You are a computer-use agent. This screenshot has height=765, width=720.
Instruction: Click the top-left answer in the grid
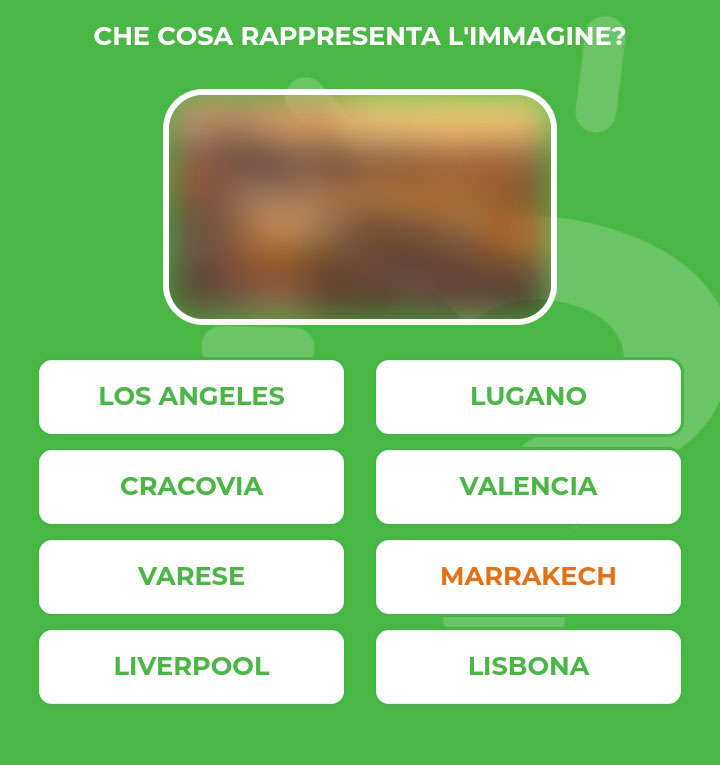click(x=191, y=397)
